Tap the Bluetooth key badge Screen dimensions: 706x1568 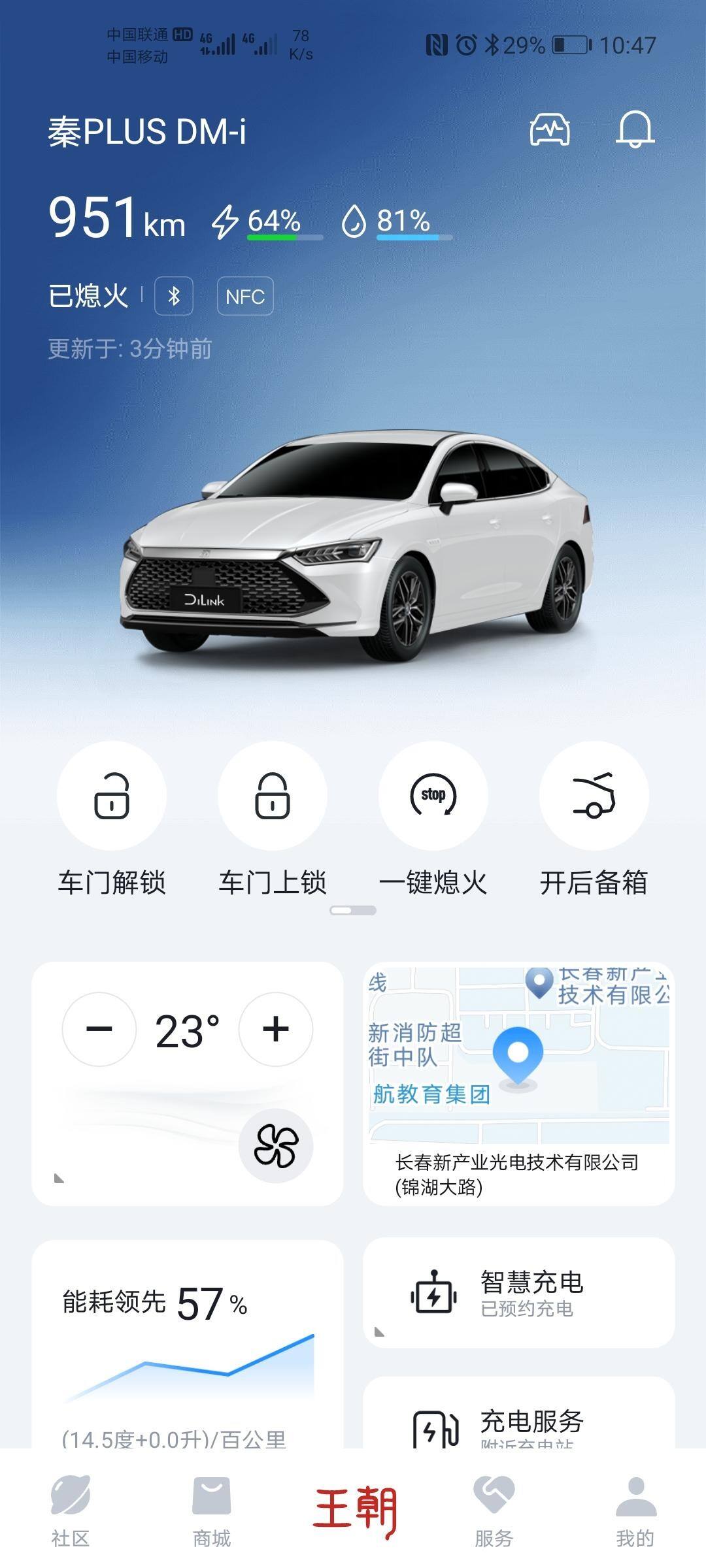point(174,296)
